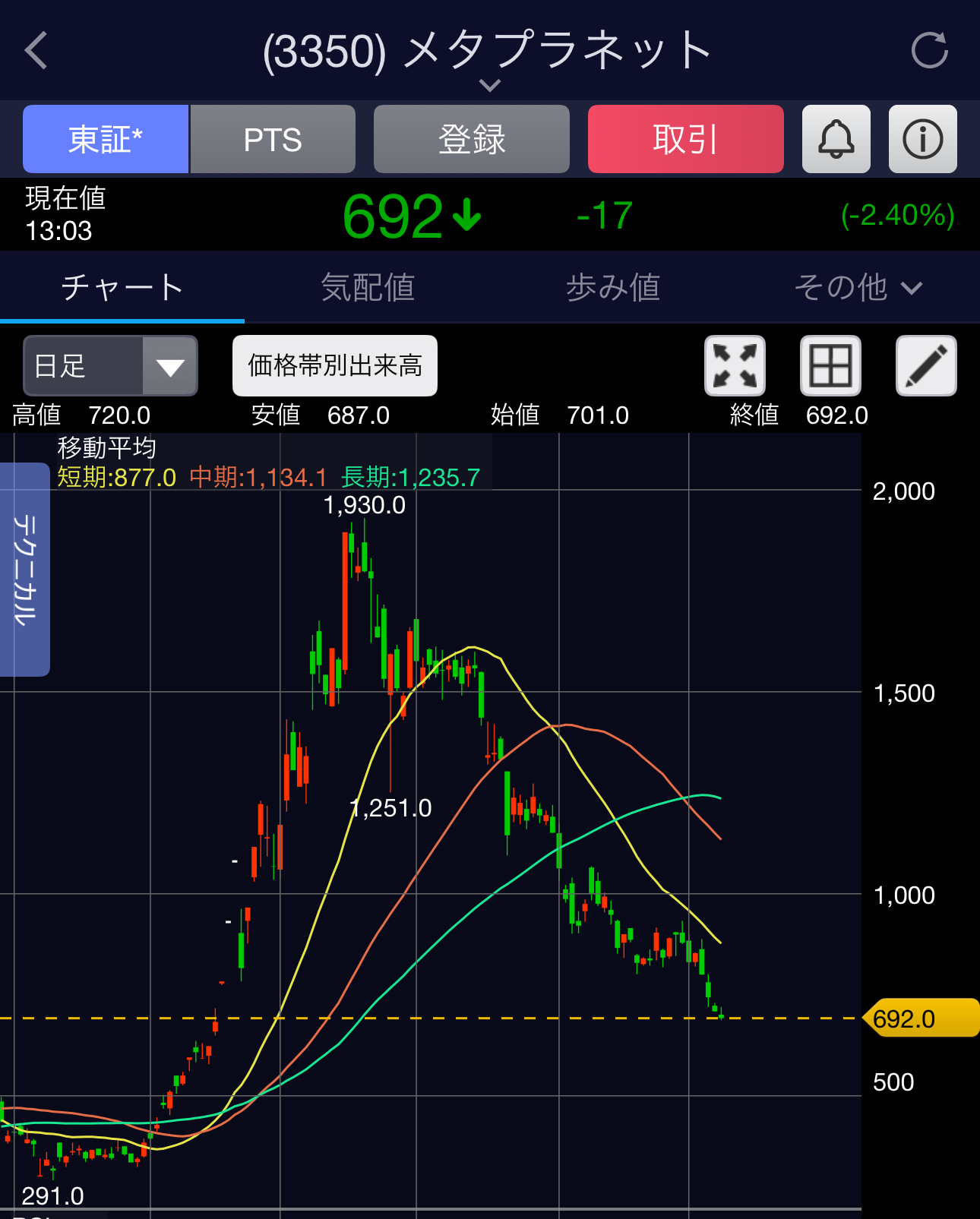The image size is (980, 1219).
Task: Open the price alert bell
Action: (836, 140)
